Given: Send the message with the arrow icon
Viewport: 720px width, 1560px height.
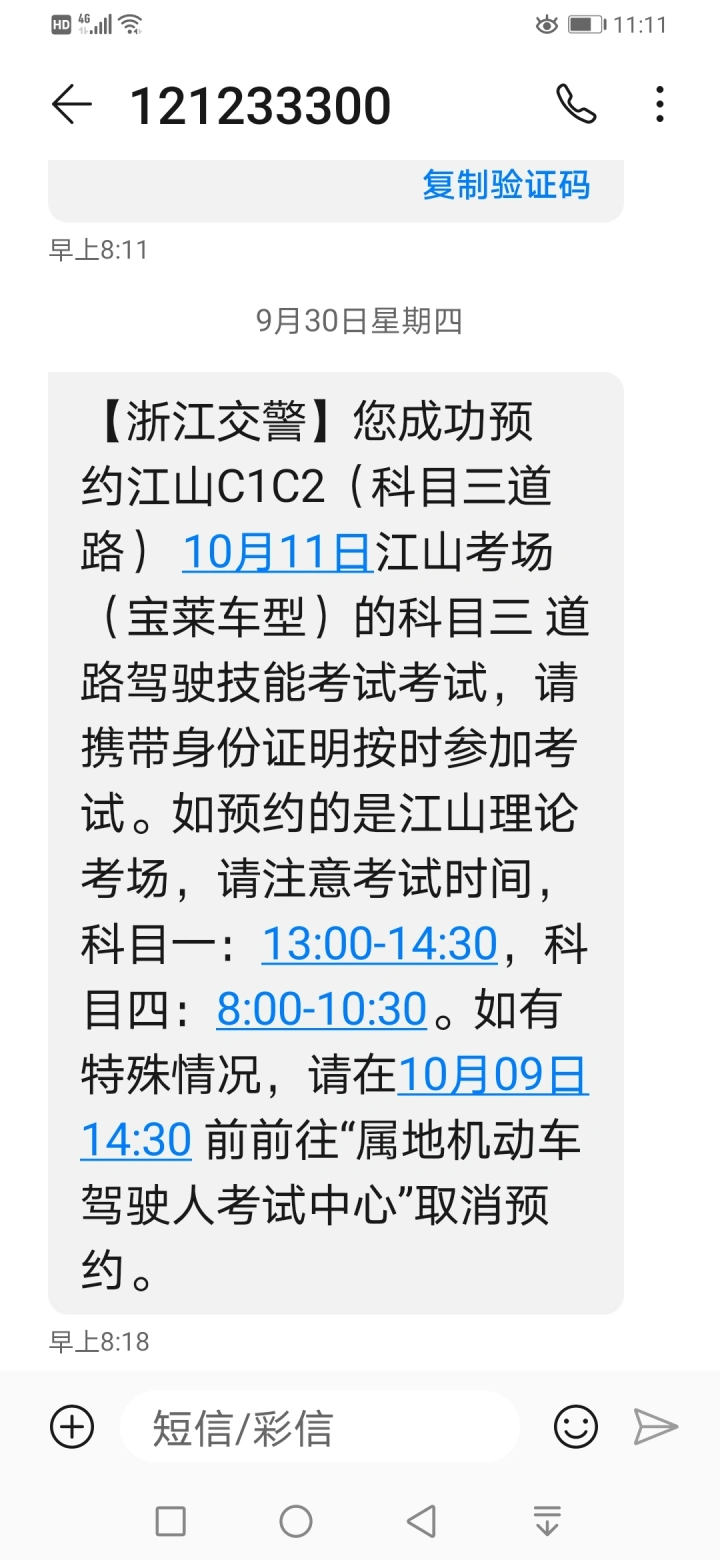Looking at the screenshot, I should 656,1427.
